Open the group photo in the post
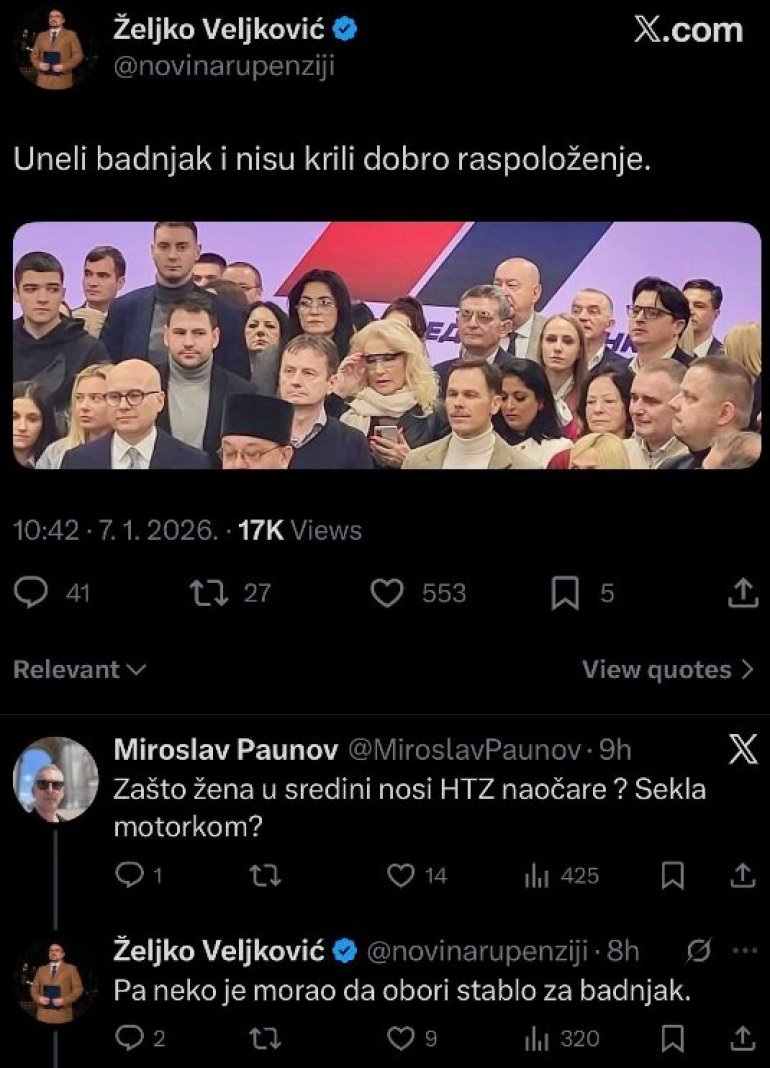This screenshot has height=1068, width=770. pyautogui.click(x=386, y=345)
